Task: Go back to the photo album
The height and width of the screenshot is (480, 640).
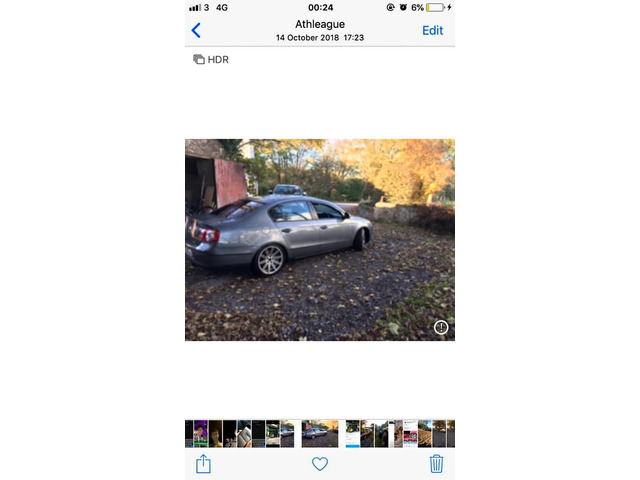Action: (197, 30)
